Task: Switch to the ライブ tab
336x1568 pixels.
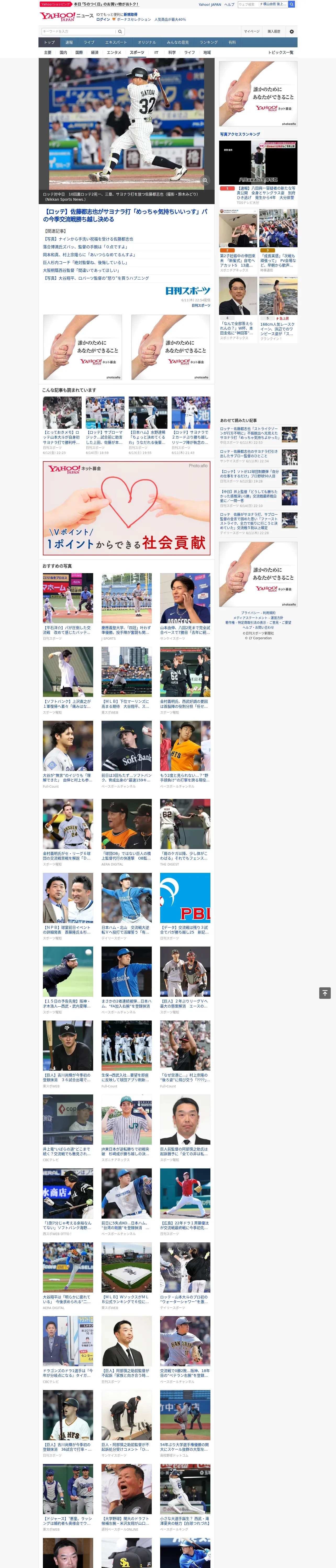Action: pyautogui.click(x=89, y=42)
